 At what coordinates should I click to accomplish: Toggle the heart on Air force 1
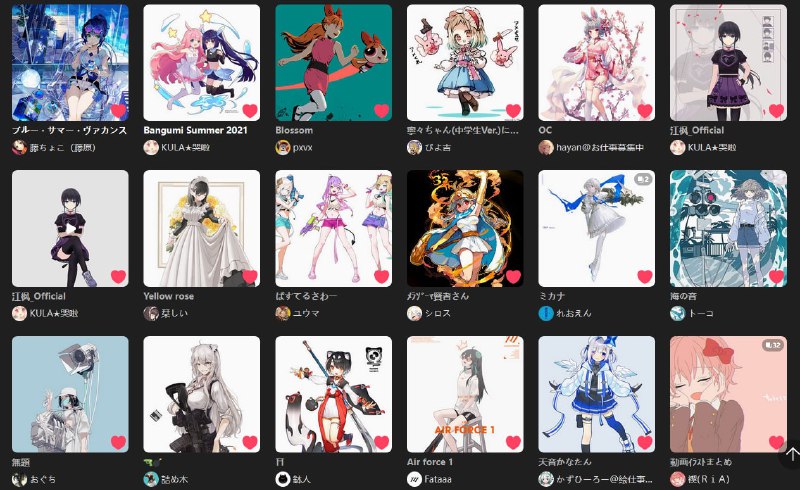tap(512, 442)
